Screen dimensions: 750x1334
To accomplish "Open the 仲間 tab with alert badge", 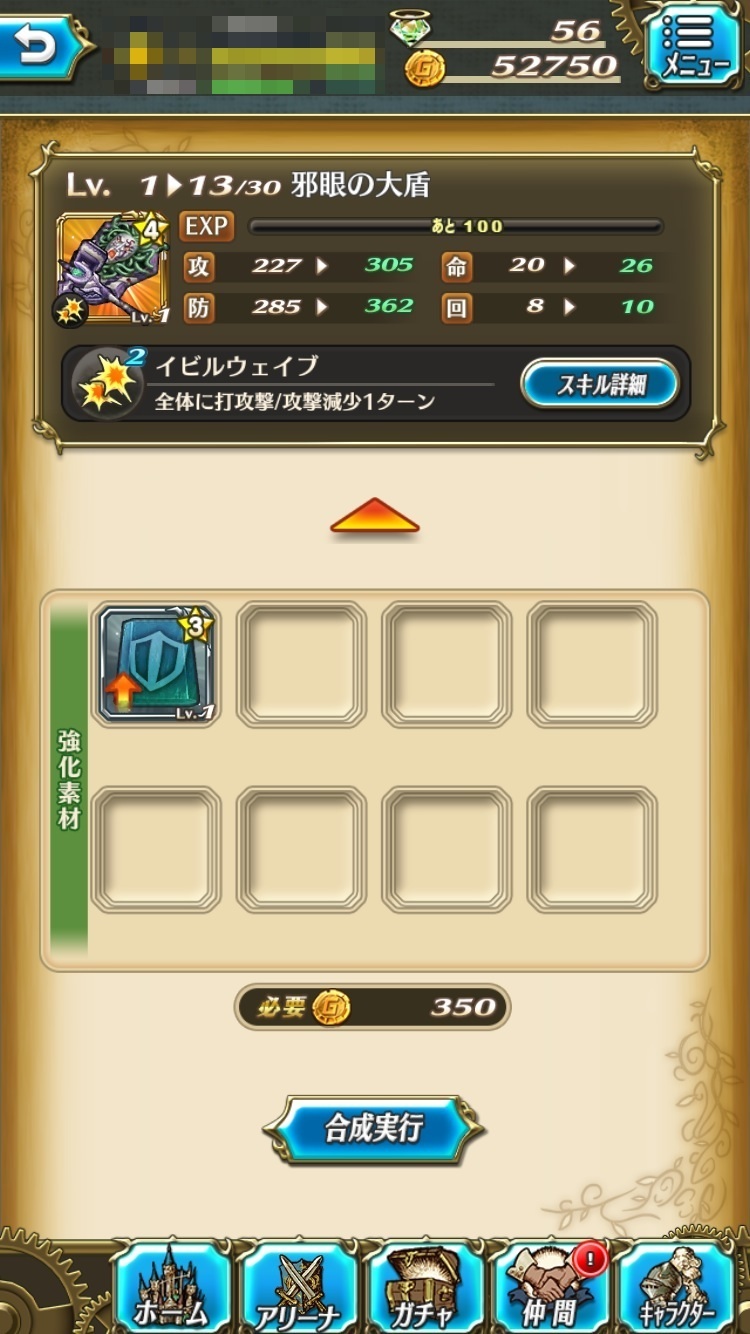I will coord(550,1289).
